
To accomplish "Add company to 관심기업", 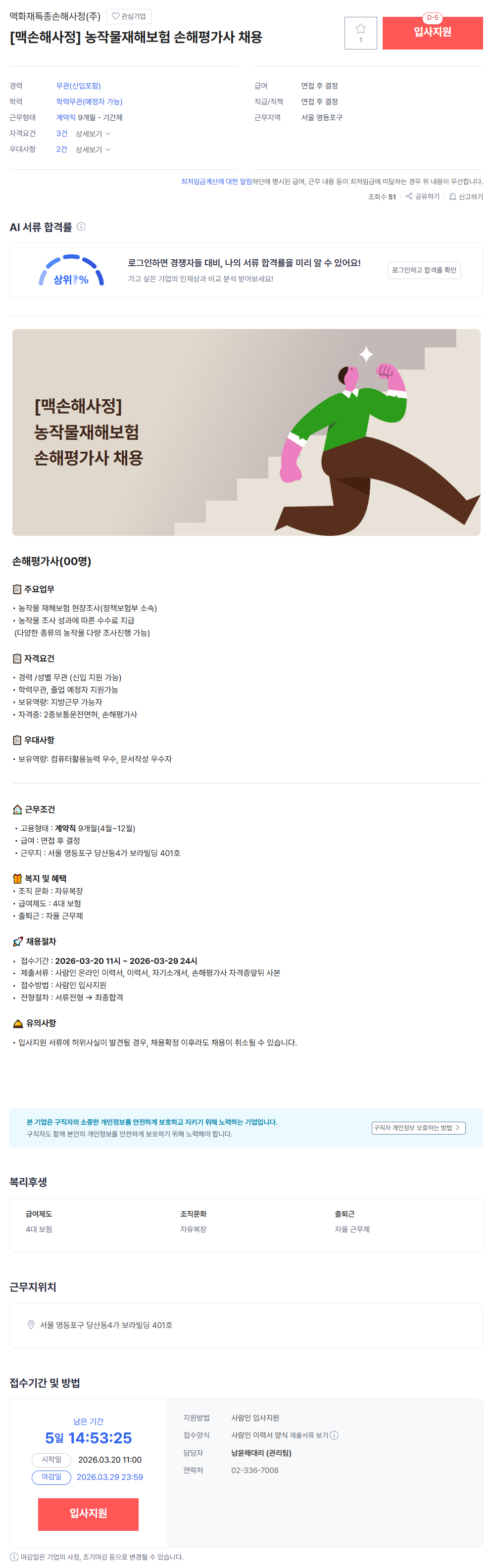I will pos(128,16).
